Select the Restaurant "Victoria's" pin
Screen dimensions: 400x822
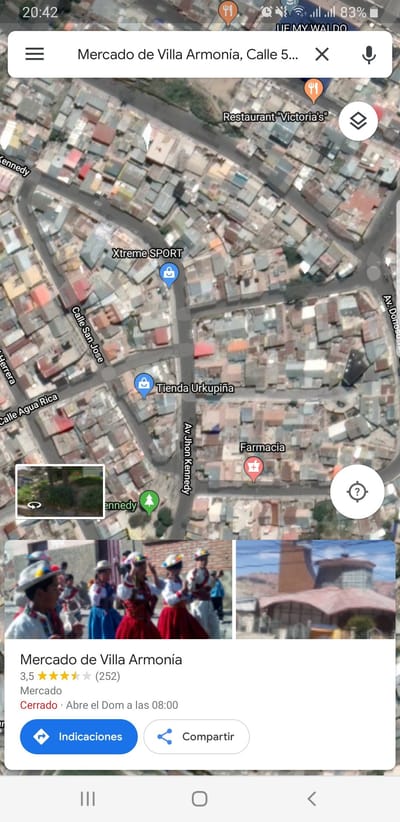313,91
